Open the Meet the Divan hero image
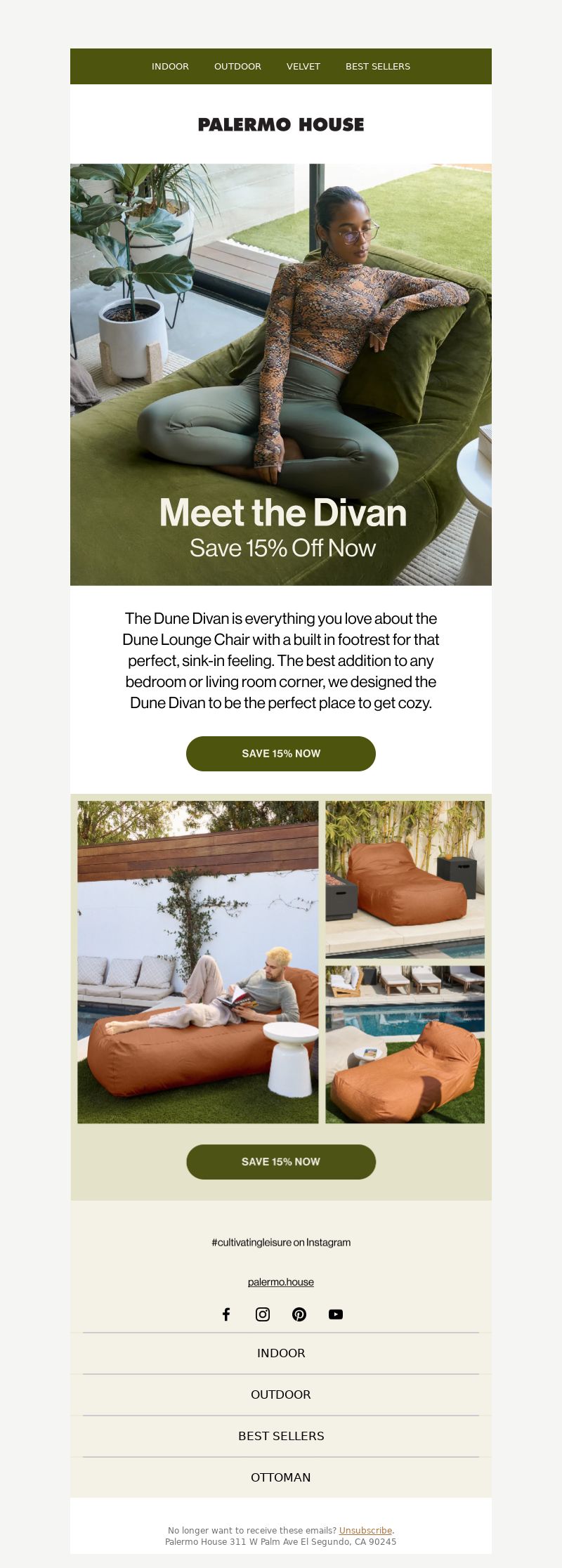562x1568 pixels. coord(281,374)
